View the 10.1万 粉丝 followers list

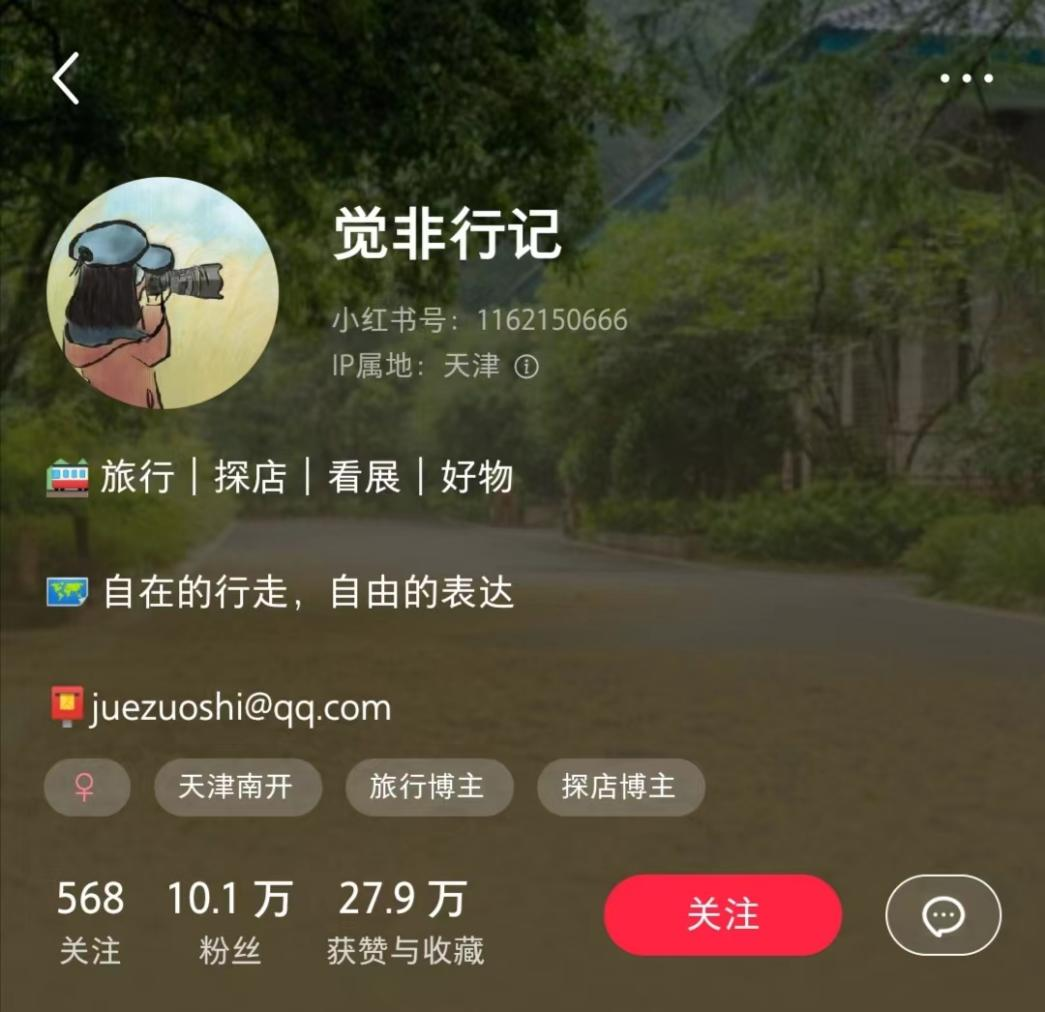[x=229, y=922]
